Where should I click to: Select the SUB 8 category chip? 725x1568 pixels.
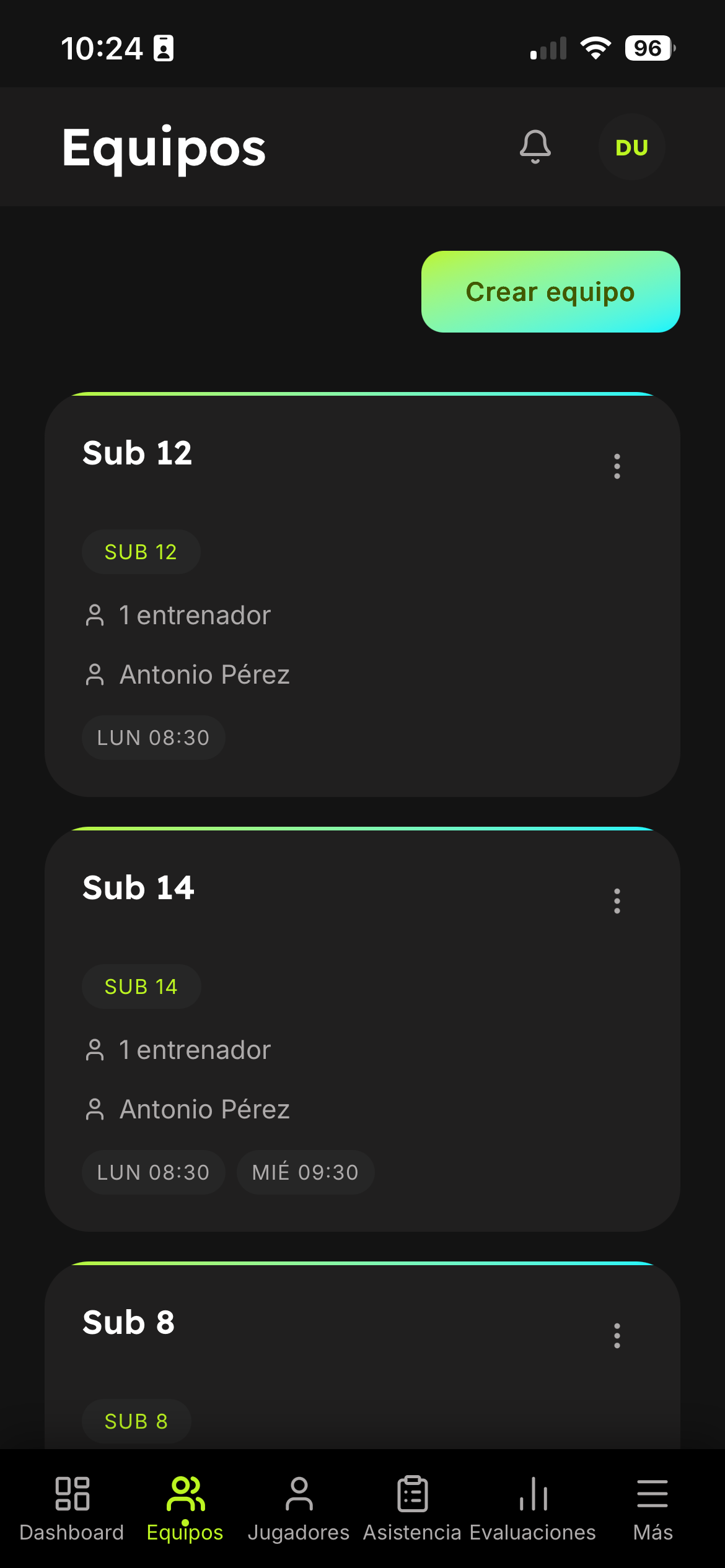[136, 1422]
